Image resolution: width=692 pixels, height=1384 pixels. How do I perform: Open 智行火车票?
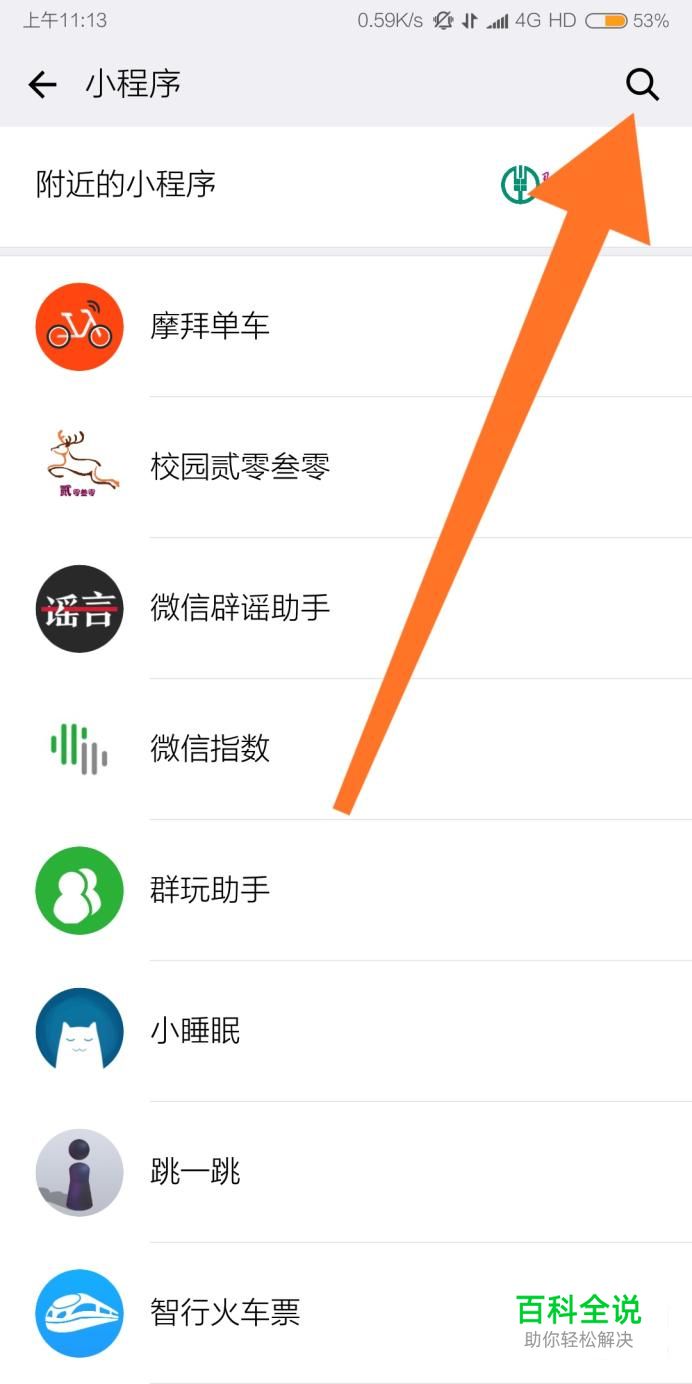(225, 1312)
